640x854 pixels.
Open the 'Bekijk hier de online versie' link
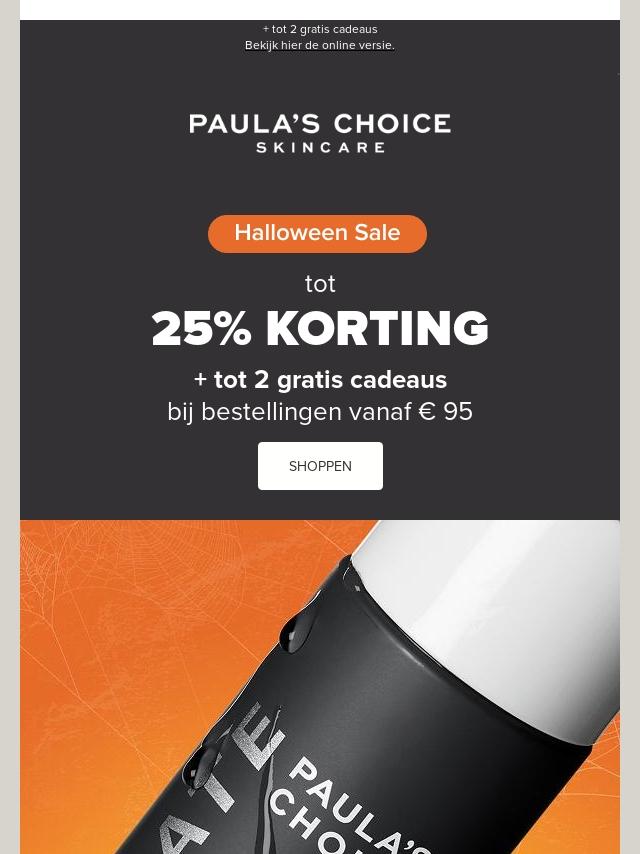(319, 45)
